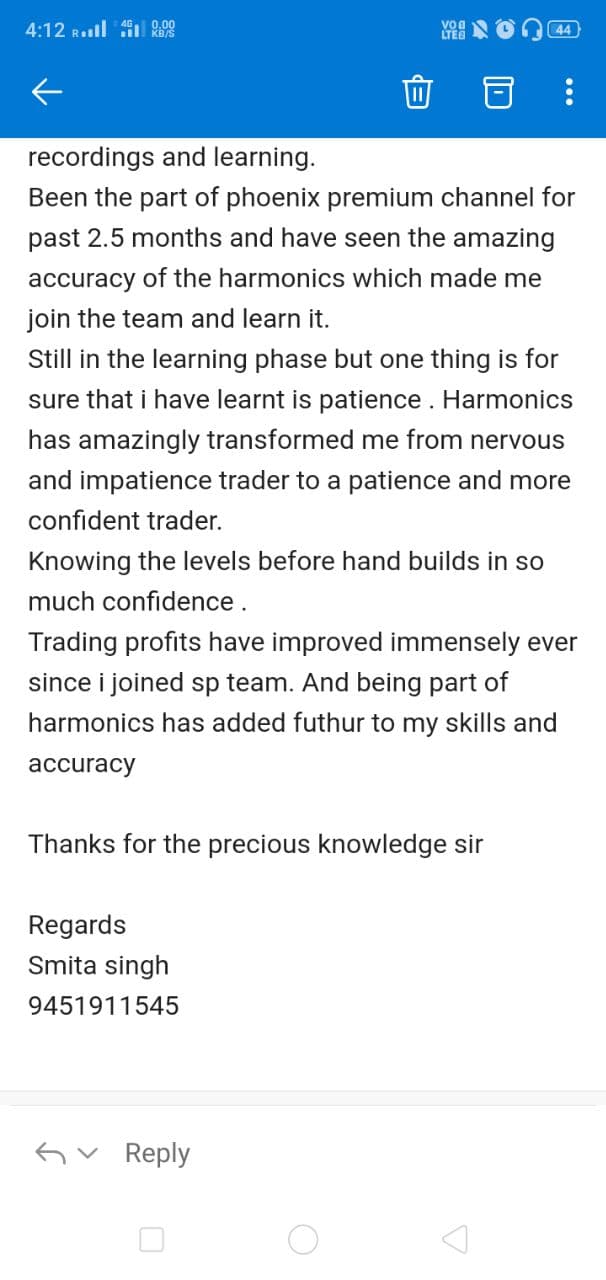Tap the system home button

[x=303, y=1240]
